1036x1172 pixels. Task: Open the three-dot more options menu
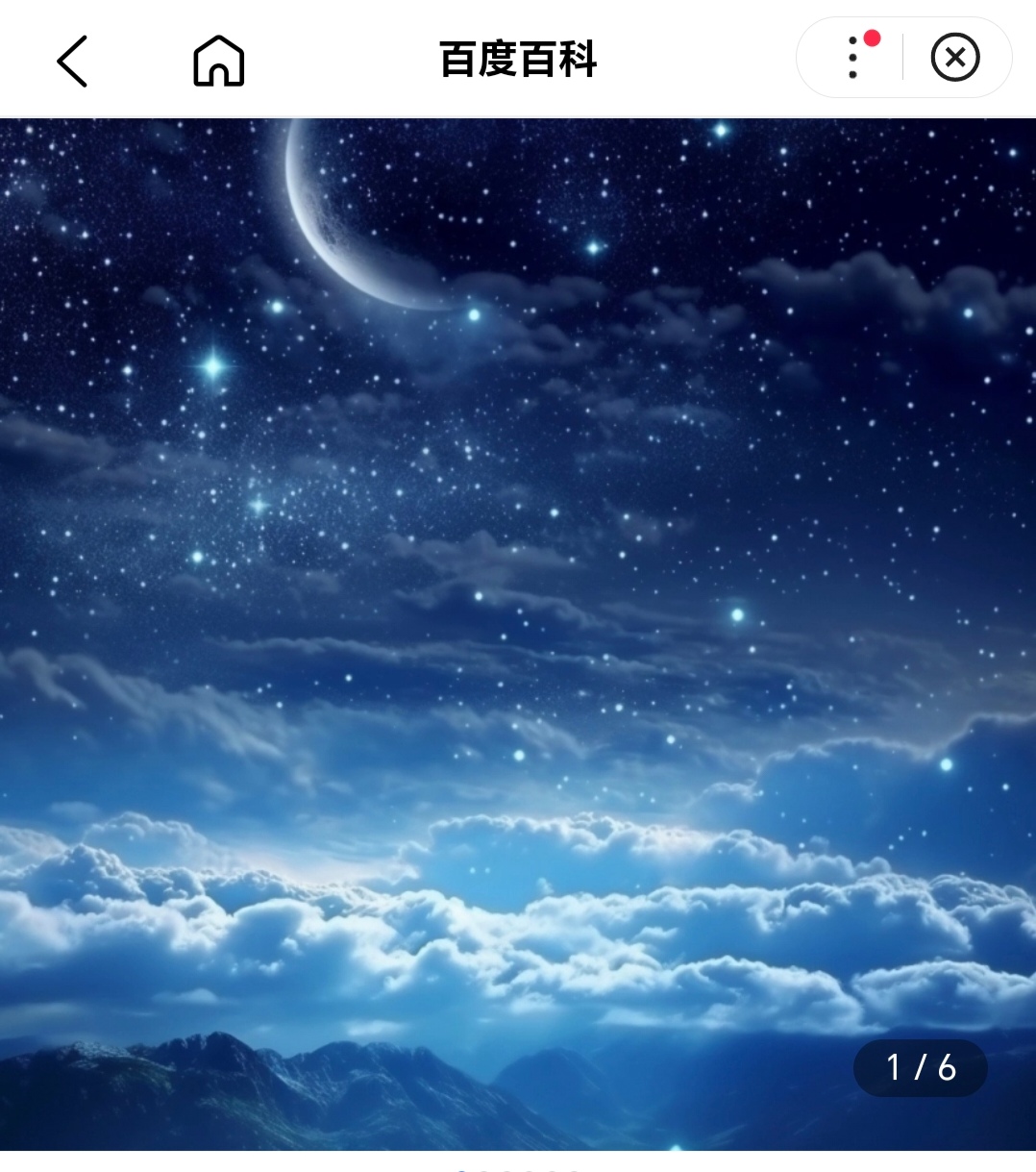[852, 58]
